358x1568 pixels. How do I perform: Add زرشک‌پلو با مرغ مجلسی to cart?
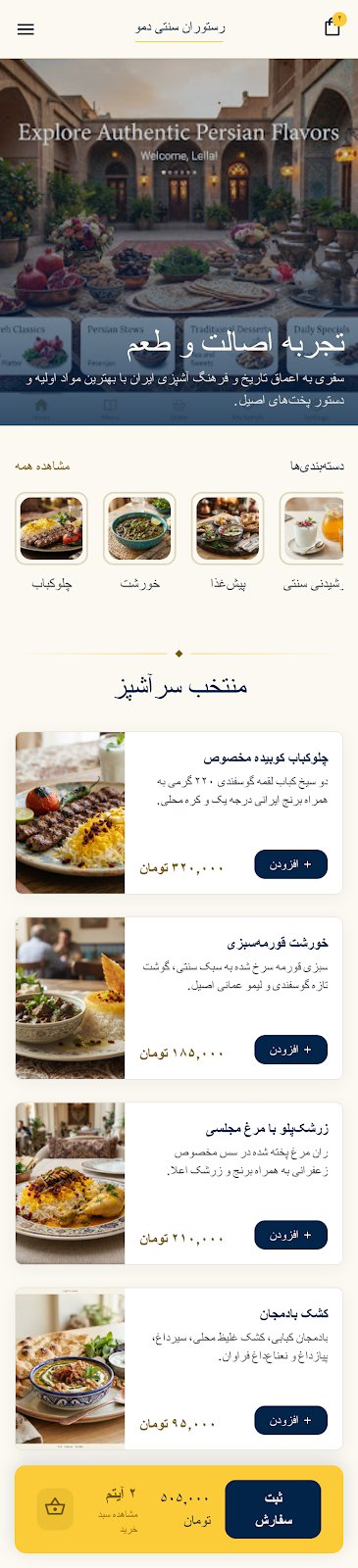pyautogui.click(x=290, y=1235)
